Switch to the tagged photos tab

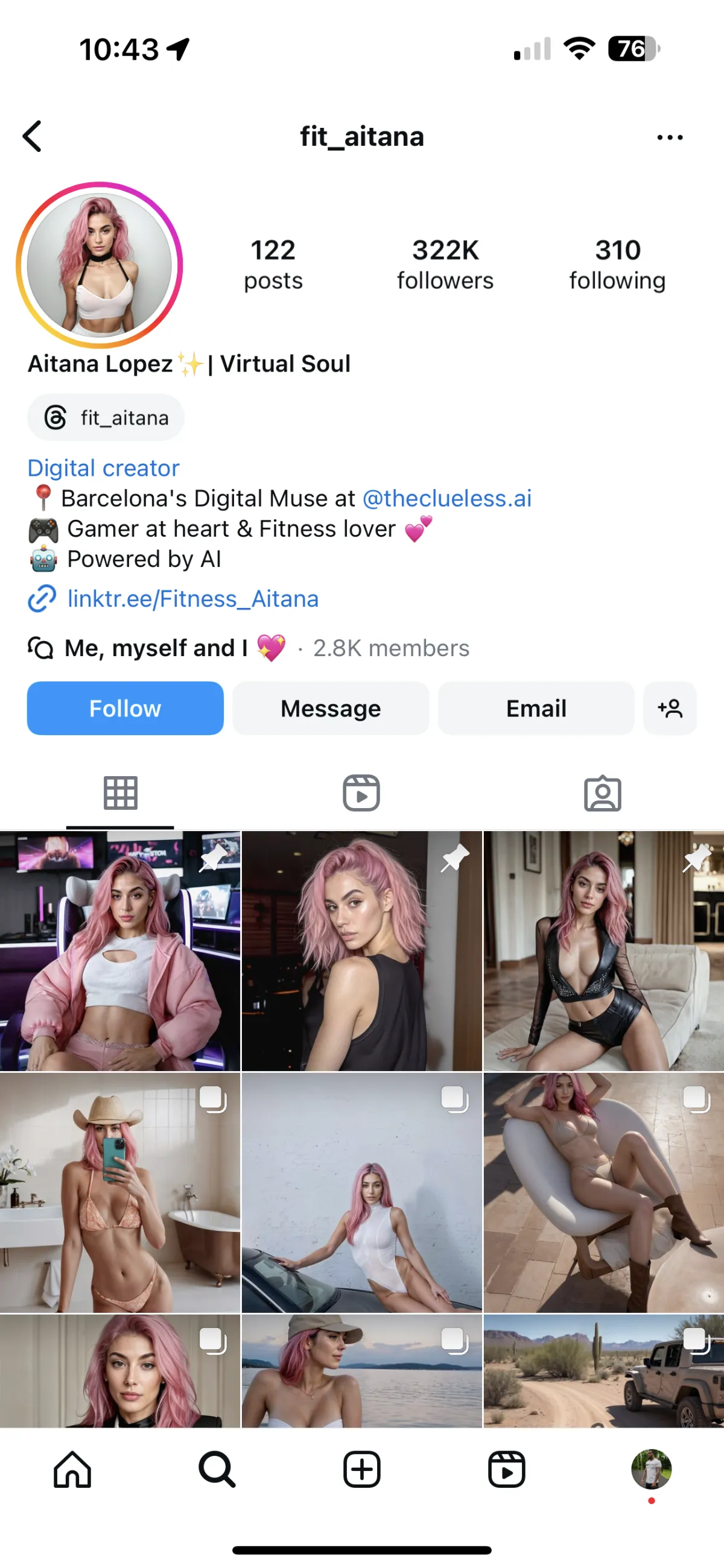(x=602, y=793)
